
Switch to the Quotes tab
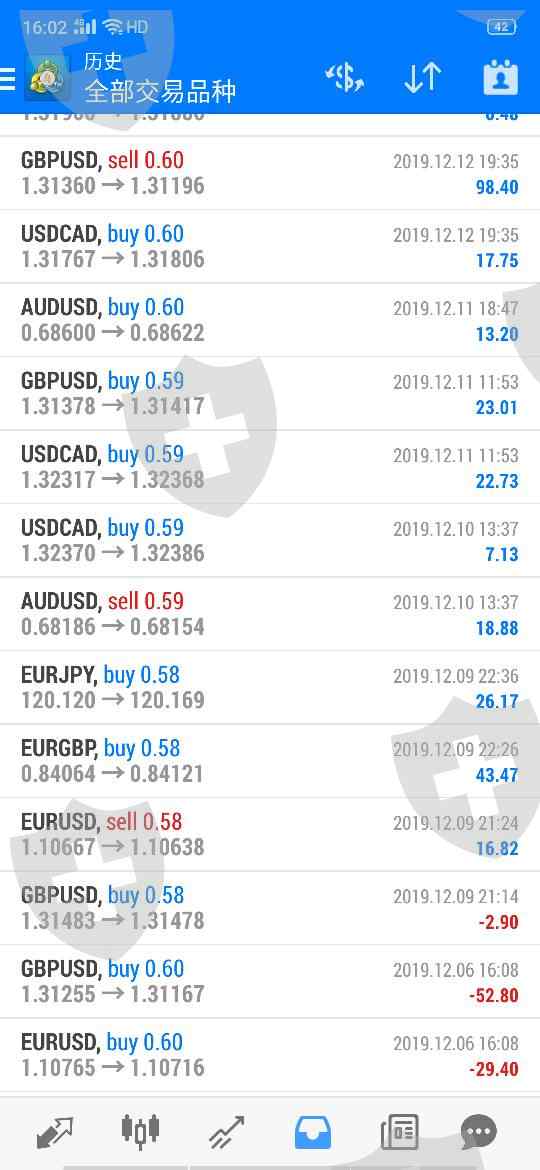click(x=55, y=1133)
